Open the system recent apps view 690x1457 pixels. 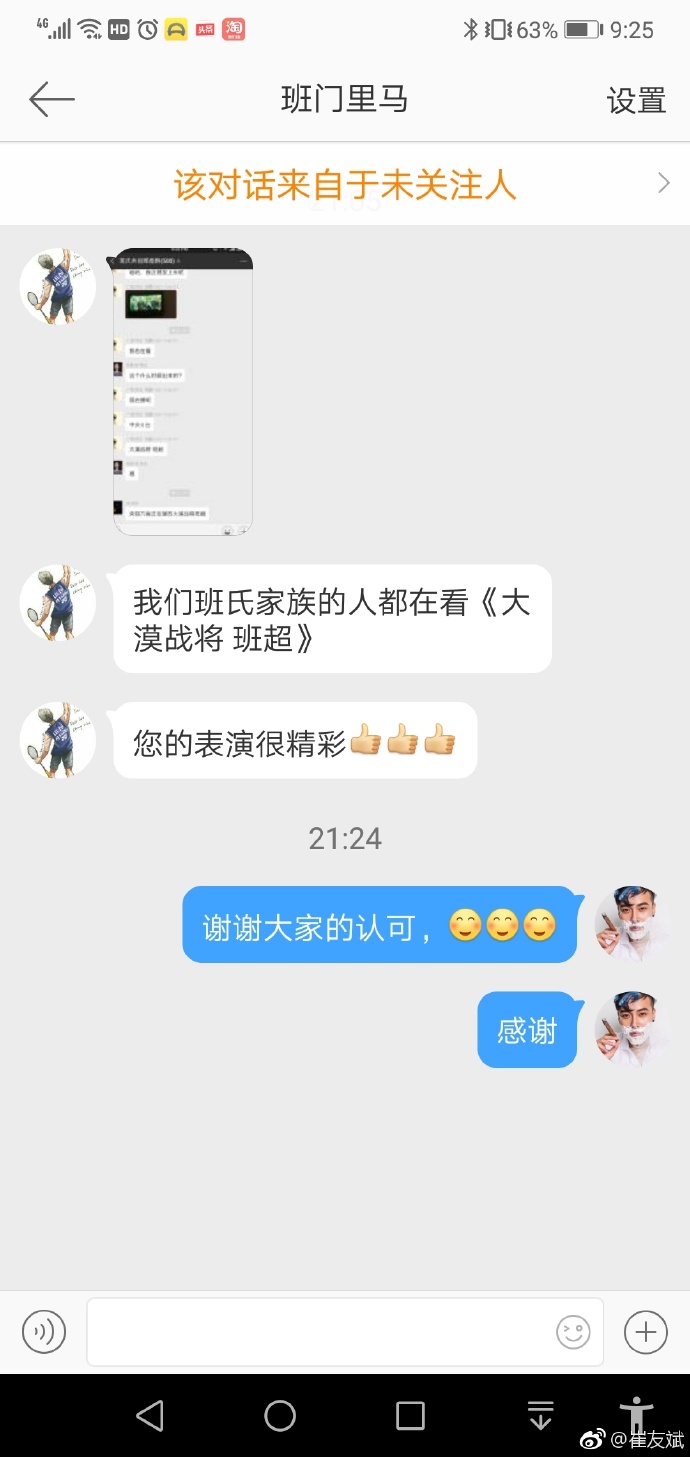click(410, 1415)
